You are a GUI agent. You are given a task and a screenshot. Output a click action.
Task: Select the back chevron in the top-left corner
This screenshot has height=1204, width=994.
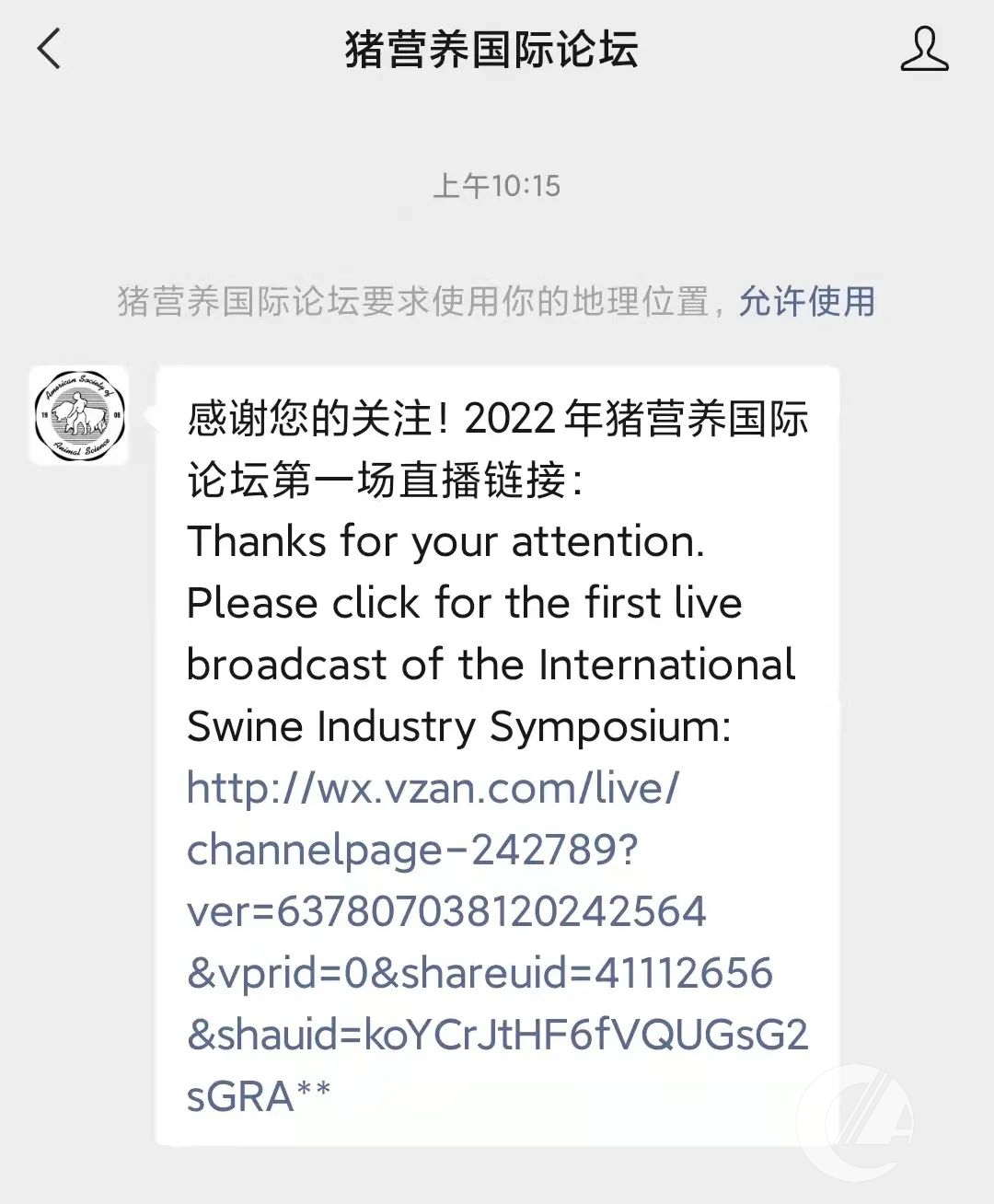tap(48, 52)
